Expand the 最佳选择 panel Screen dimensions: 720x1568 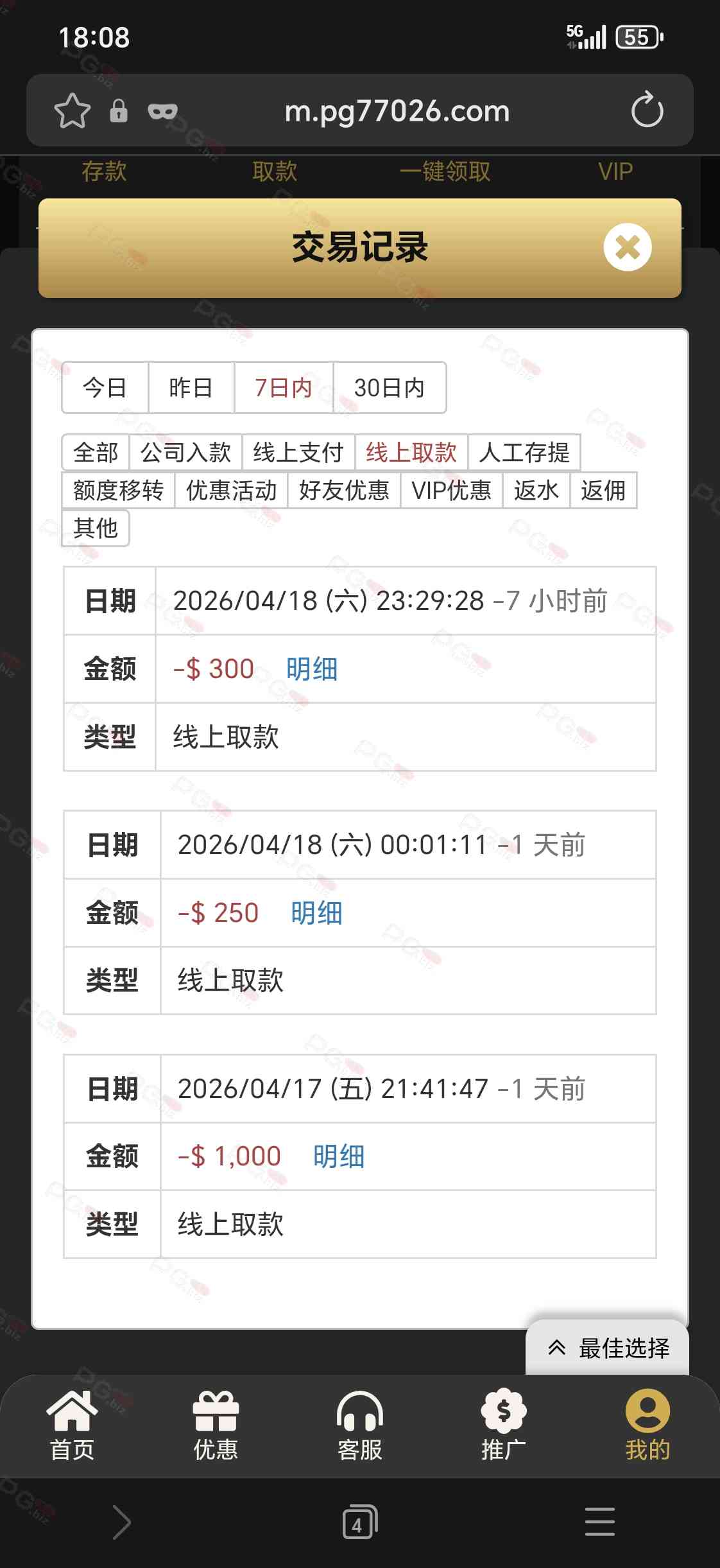coord(608,1348)
